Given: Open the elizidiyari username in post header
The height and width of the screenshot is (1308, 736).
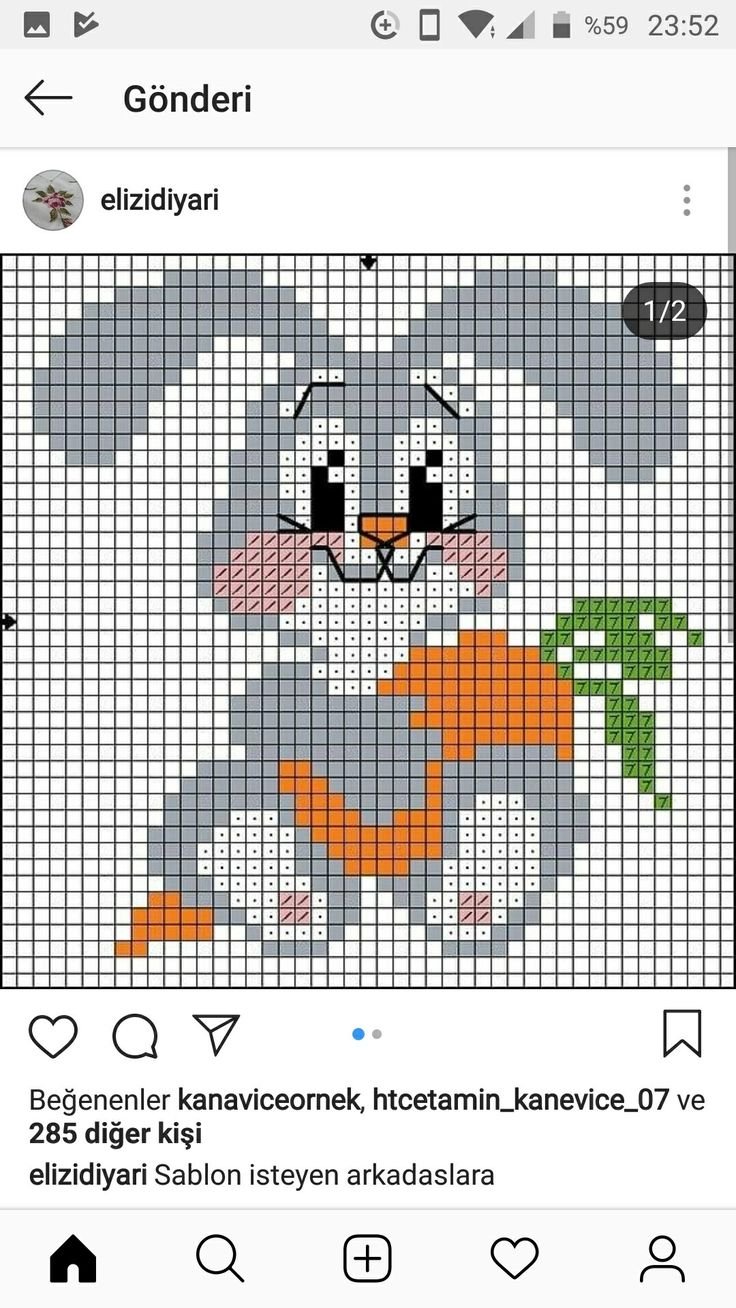Looking at the screenshot, I should [x=159, y=200].
